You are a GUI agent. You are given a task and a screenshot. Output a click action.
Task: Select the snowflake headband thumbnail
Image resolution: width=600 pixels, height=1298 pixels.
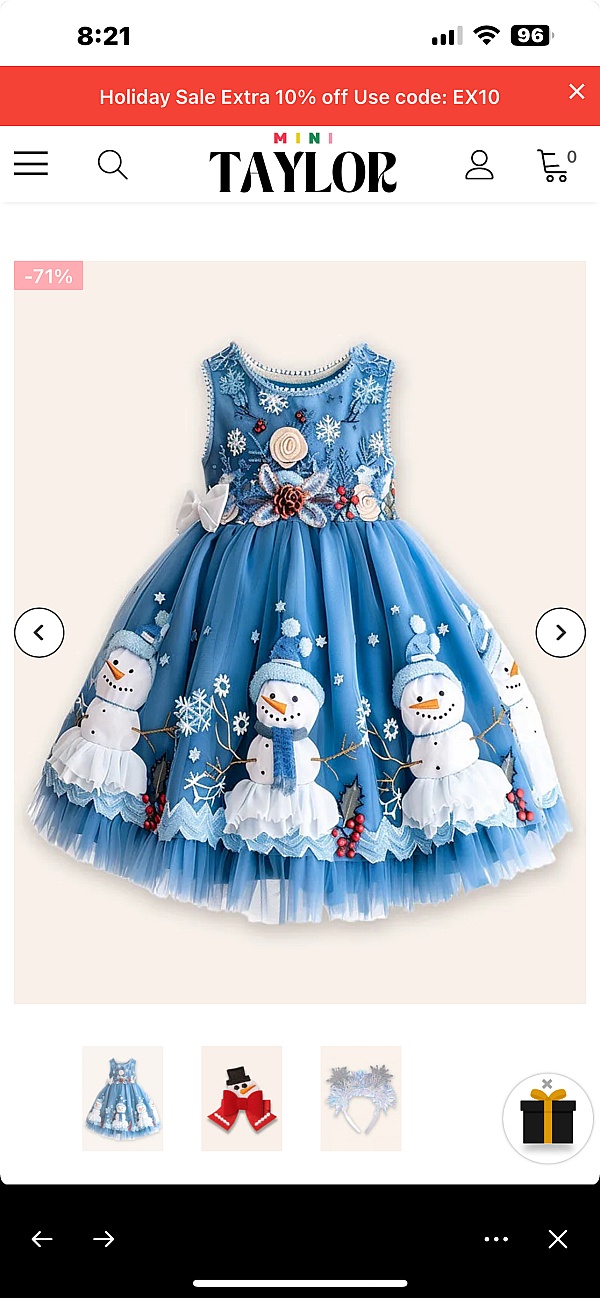pos(360,1098)
